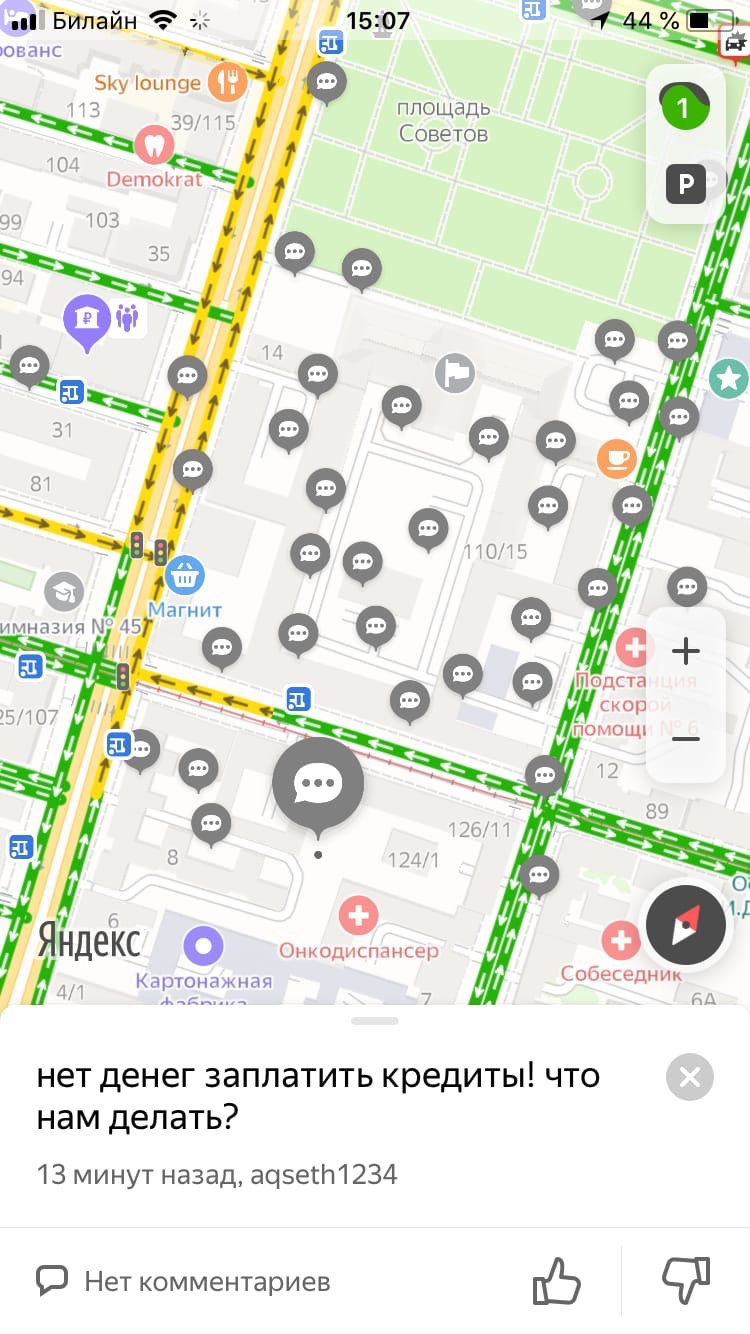
Task: Open the Онкодиспансер medical marker
Action: (x=357, y=915)
